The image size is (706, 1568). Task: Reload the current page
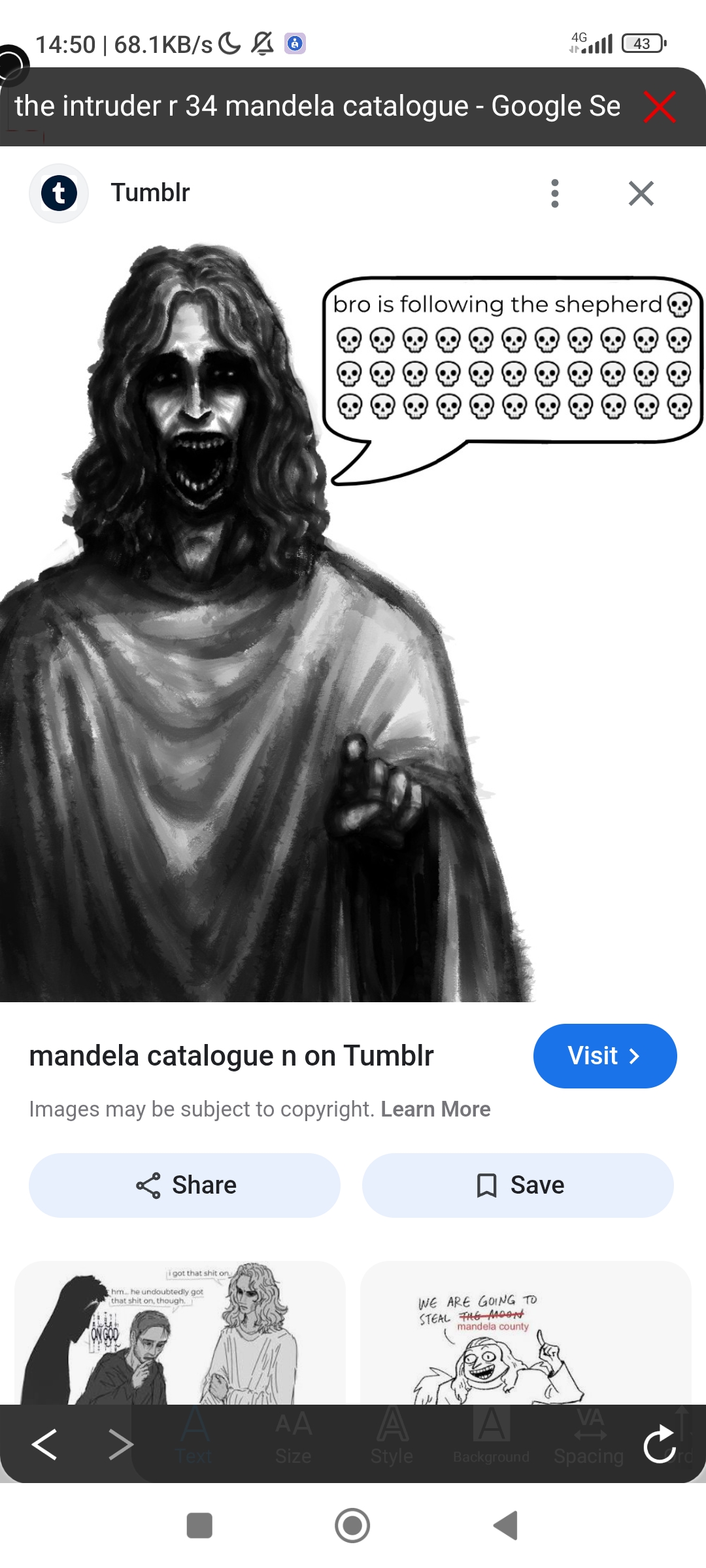point(659,1444)
